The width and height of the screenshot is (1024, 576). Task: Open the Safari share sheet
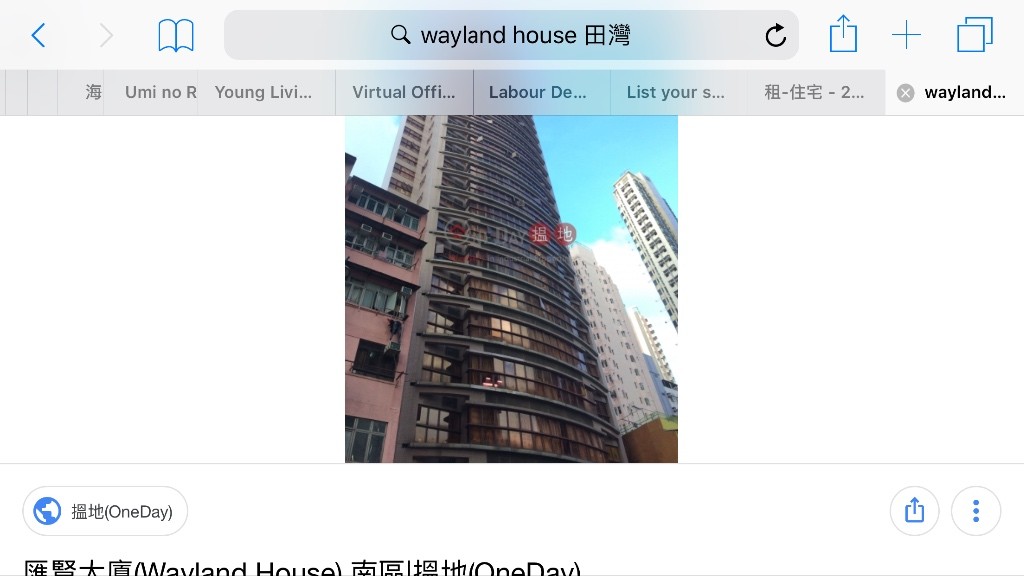coord(843,35)
